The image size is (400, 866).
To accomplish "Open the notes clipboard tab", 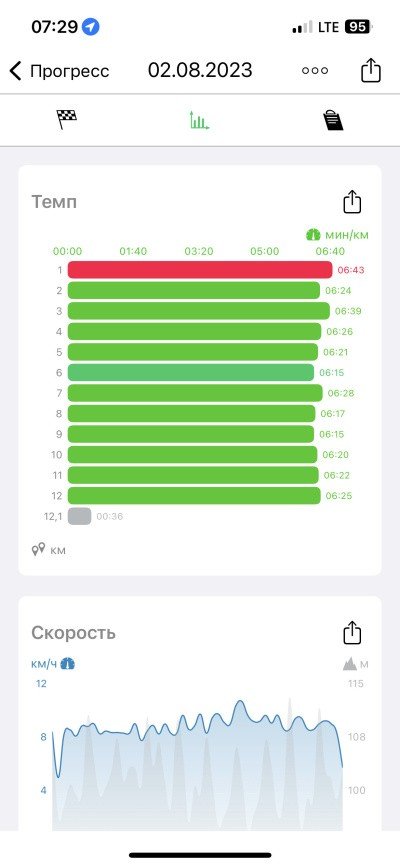I will click(333, 120).
